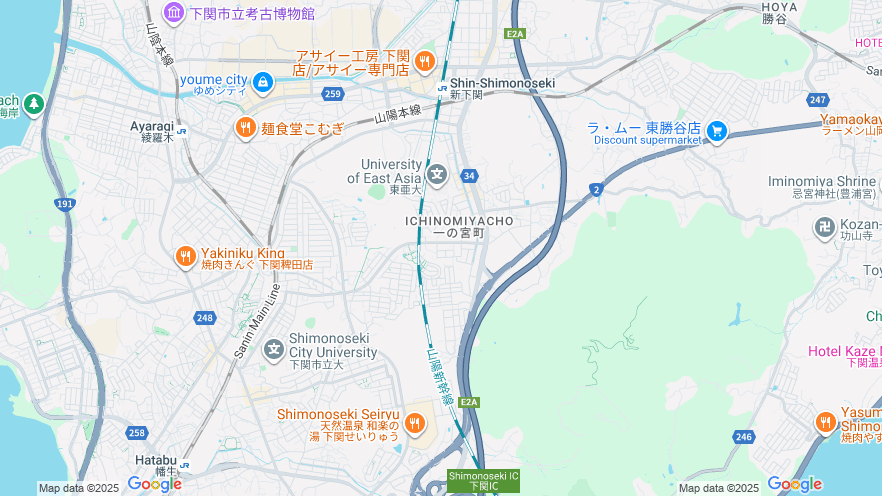Open the 下関市立考古博物館 museum marker

[x=174, y=12]
